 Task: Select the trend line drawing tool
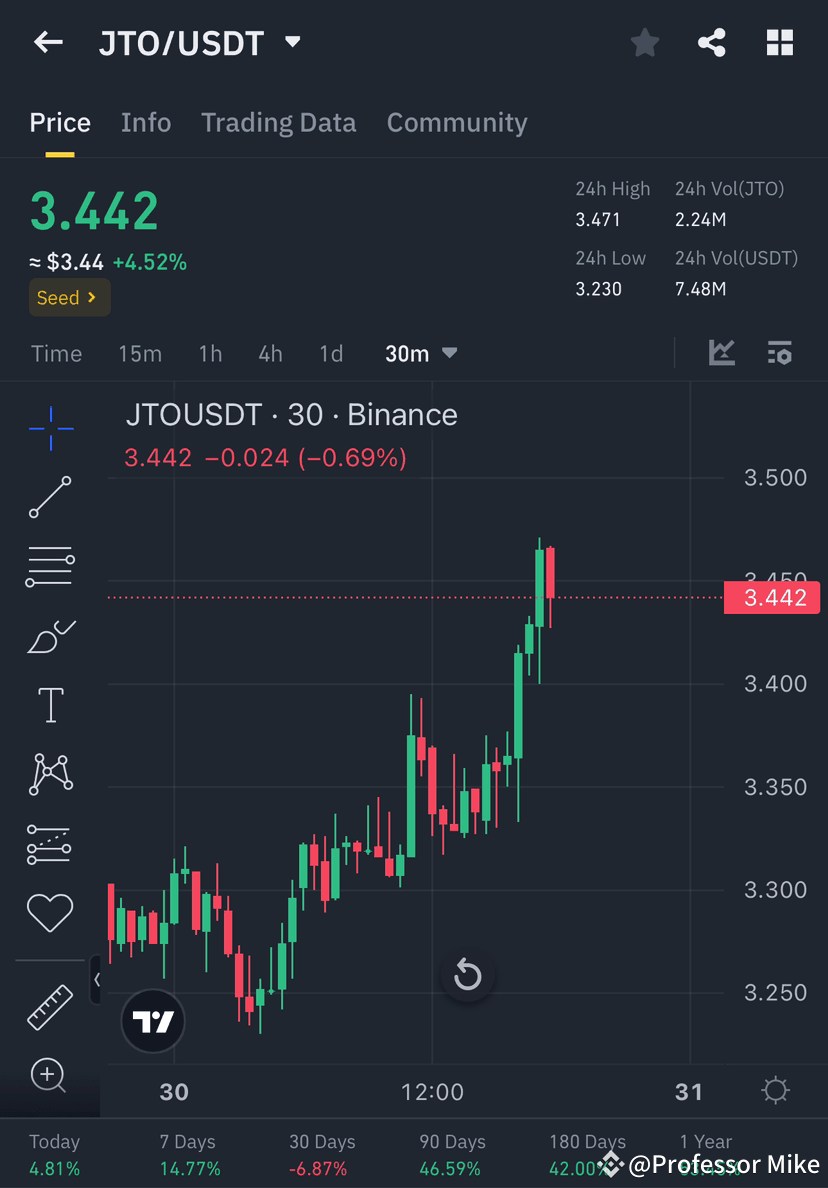pos(50,497)
